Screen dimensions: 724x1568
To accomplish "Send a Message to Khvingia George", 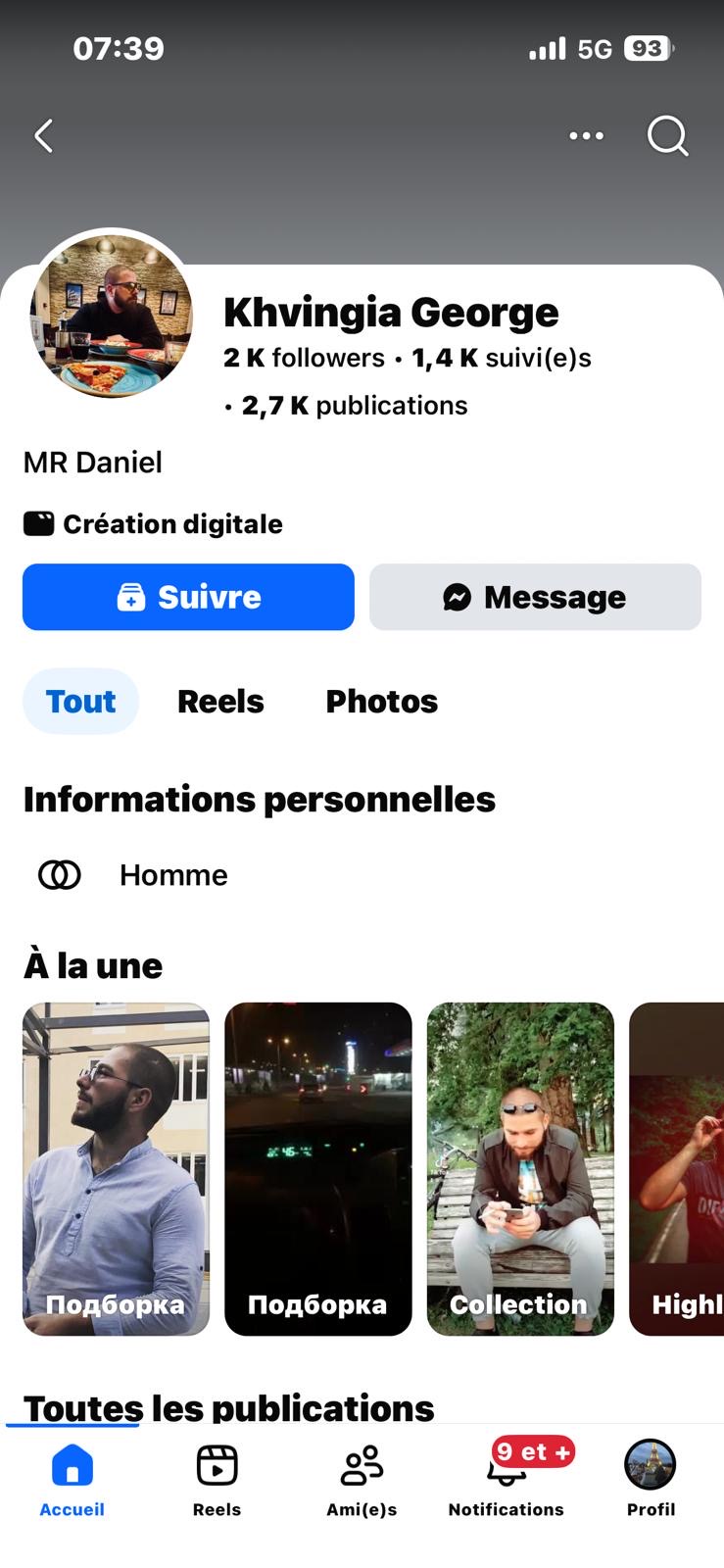I will 535,597.
